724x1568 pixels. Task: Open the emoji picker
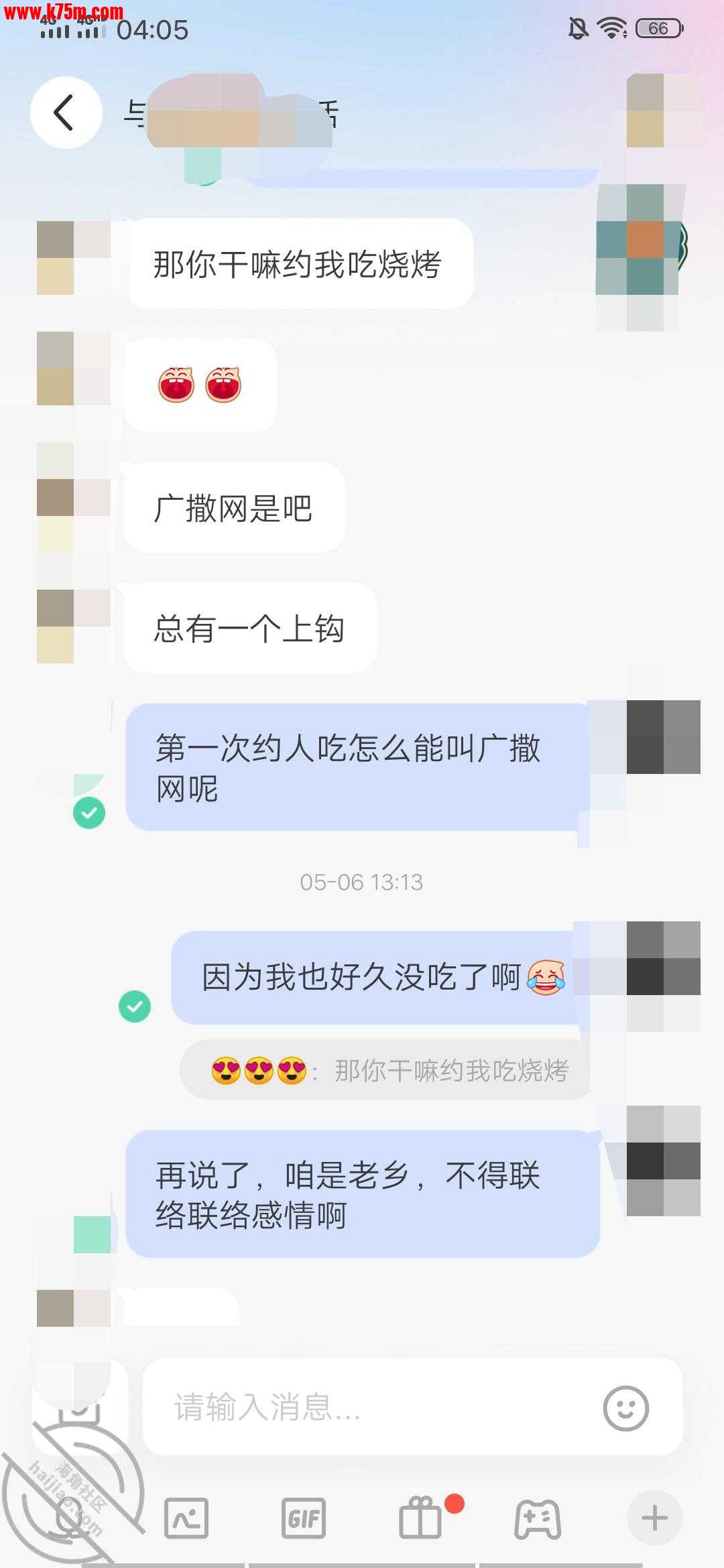(x=625, y=1408)
